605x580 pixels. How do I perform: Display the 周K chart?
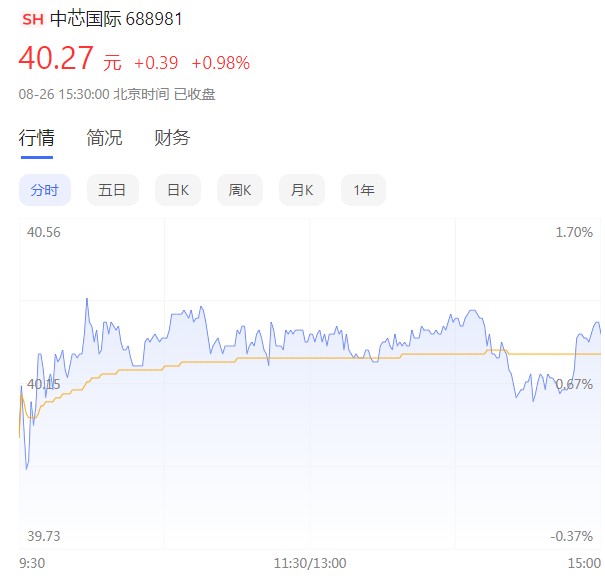tap(240, 190)
